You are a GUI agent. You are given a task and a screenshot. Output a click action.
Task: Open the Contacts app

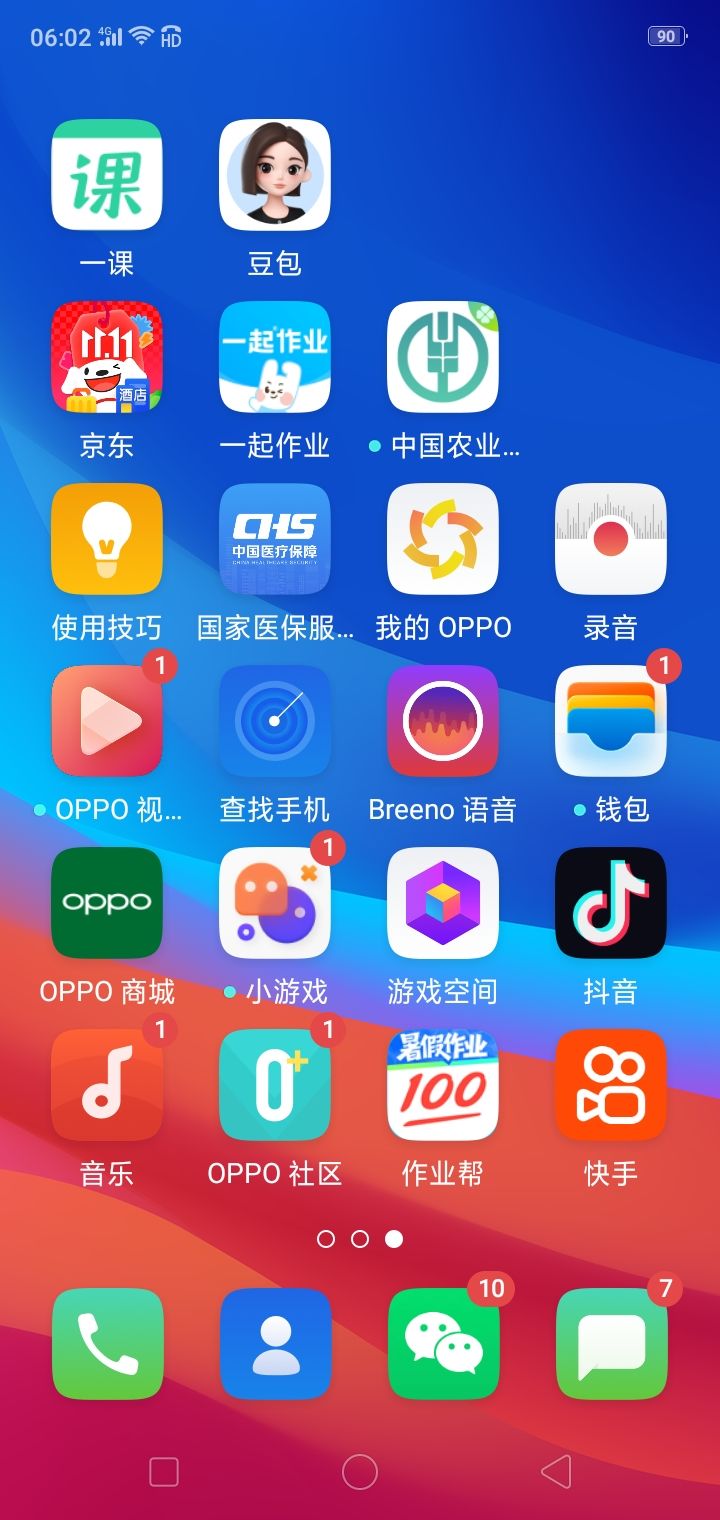click(x=275, y=1342)
